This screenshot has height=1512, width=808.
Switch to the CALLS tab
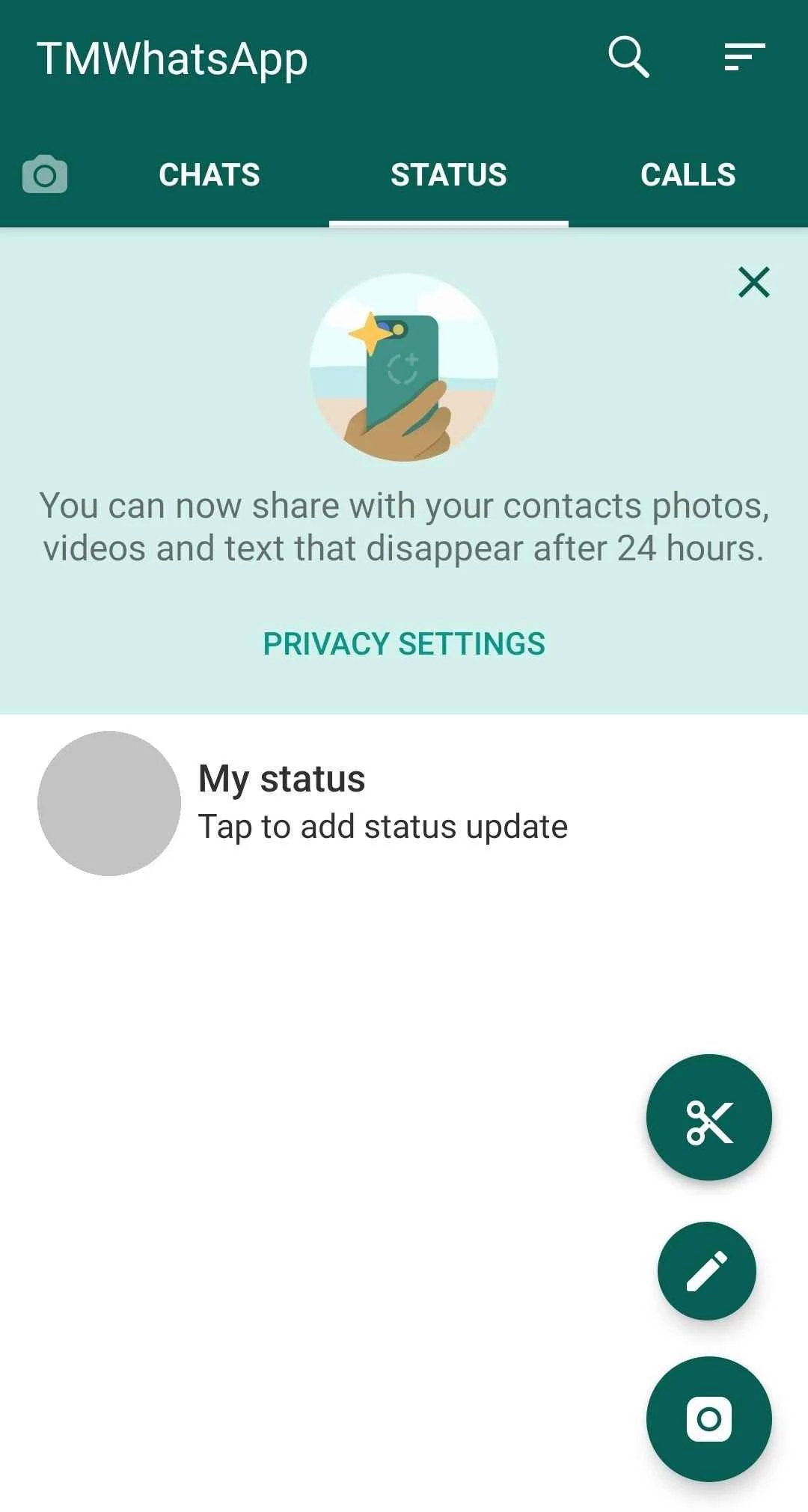click(x=688, y=175)
